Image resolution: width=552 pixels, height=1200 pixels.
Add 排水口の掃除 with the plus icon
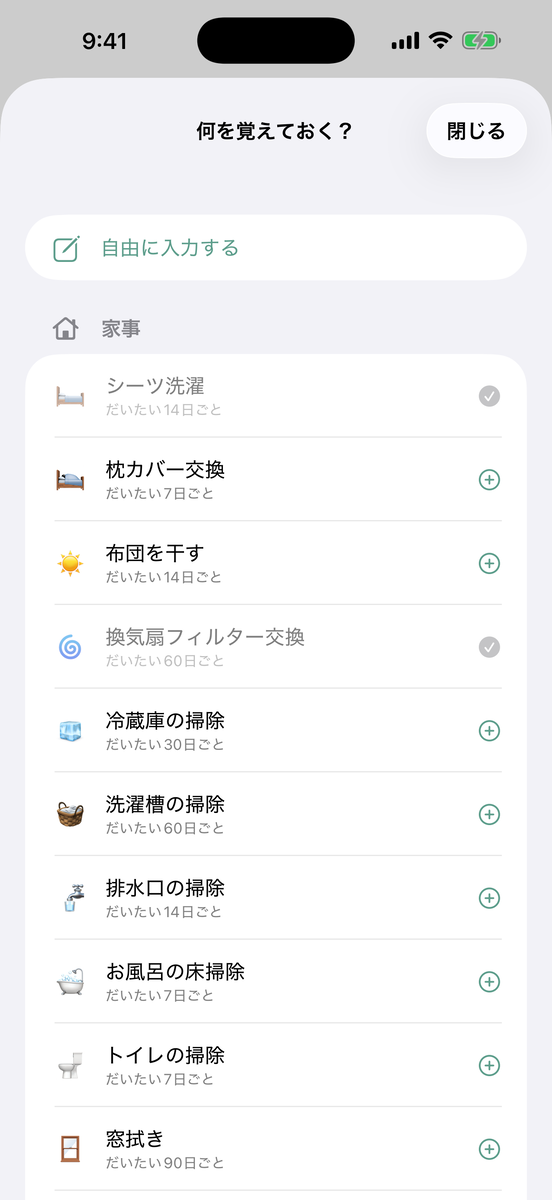pos(489,898)
